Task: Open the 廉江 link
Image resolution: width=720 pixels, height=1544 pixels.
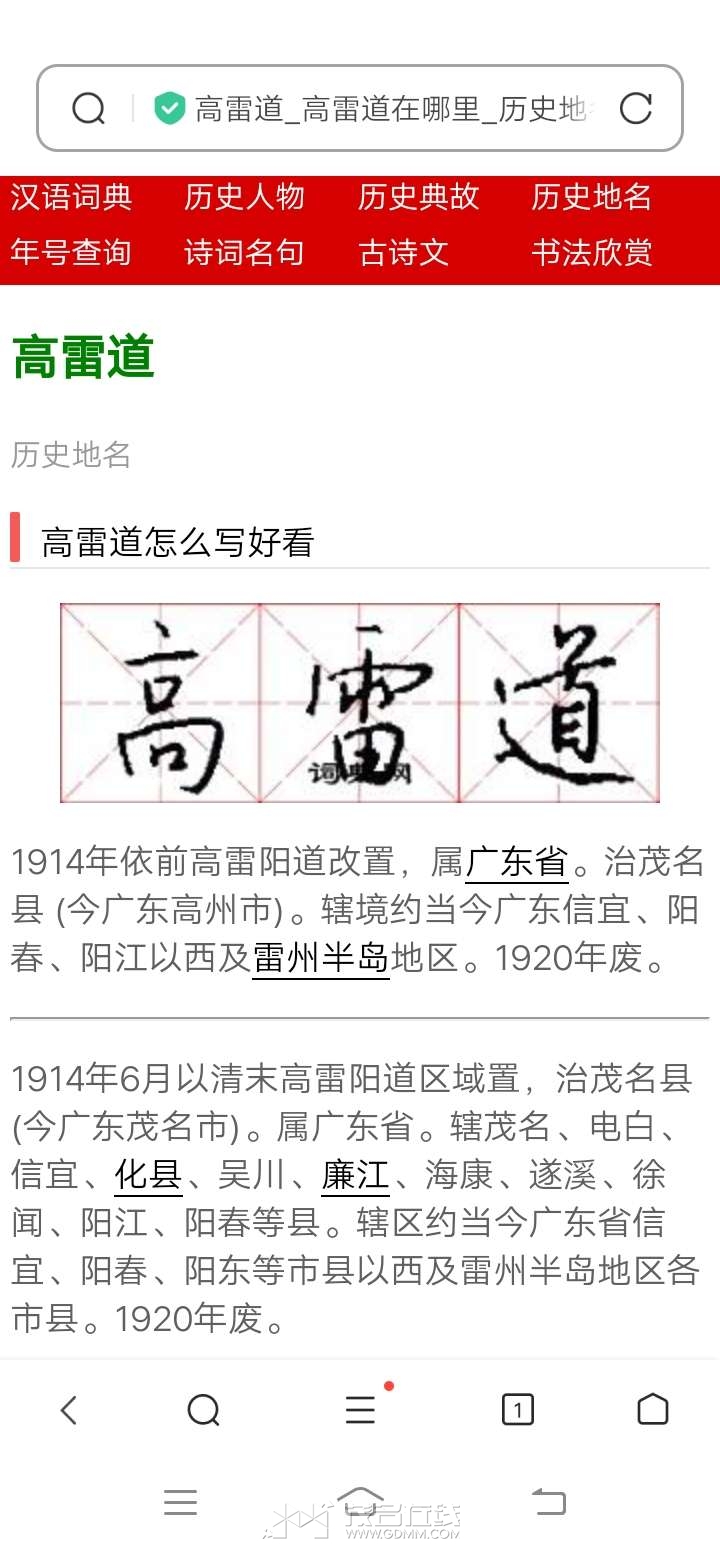Action: tap(355, 1175)
